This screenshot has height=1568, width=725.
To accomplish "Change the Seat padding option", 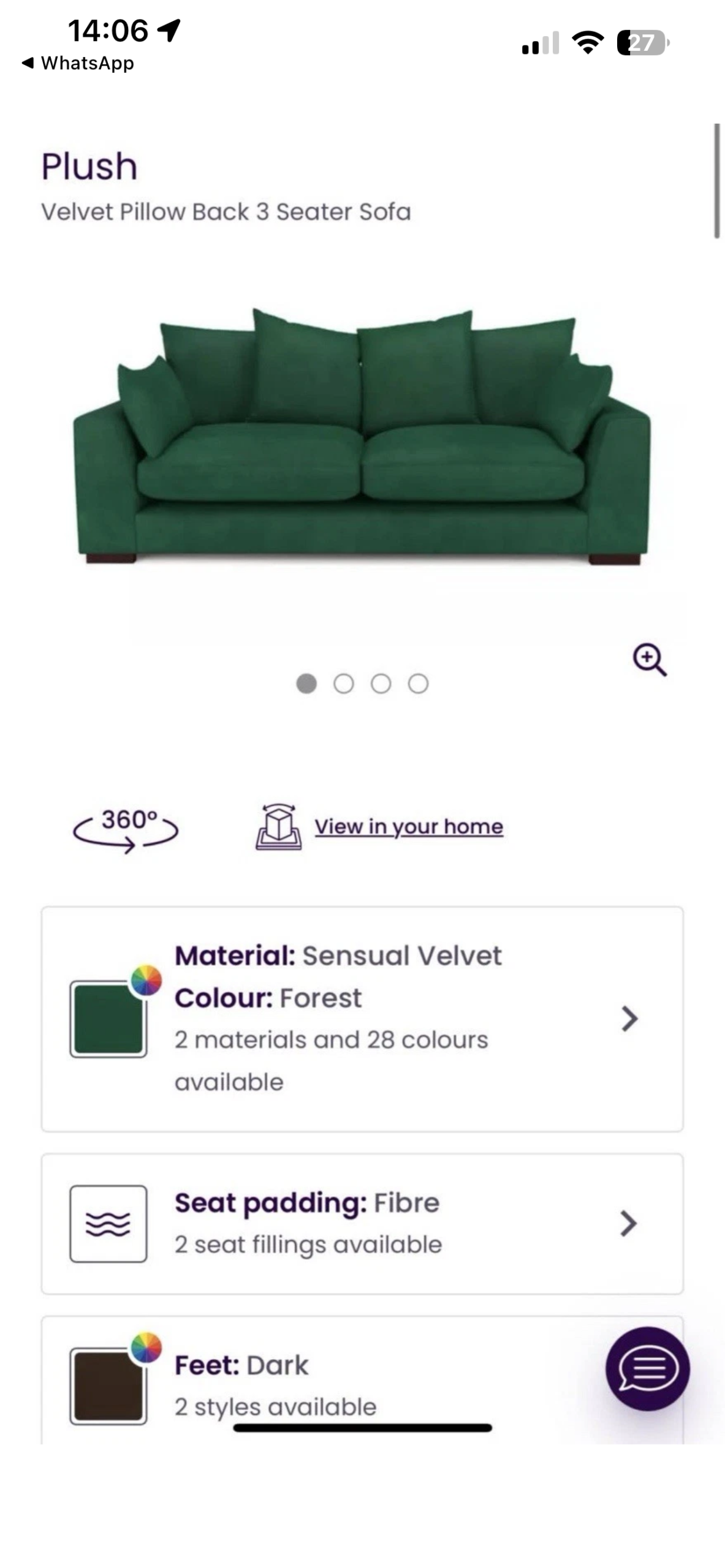I will pyautogui.click(x=362, y=1223).
